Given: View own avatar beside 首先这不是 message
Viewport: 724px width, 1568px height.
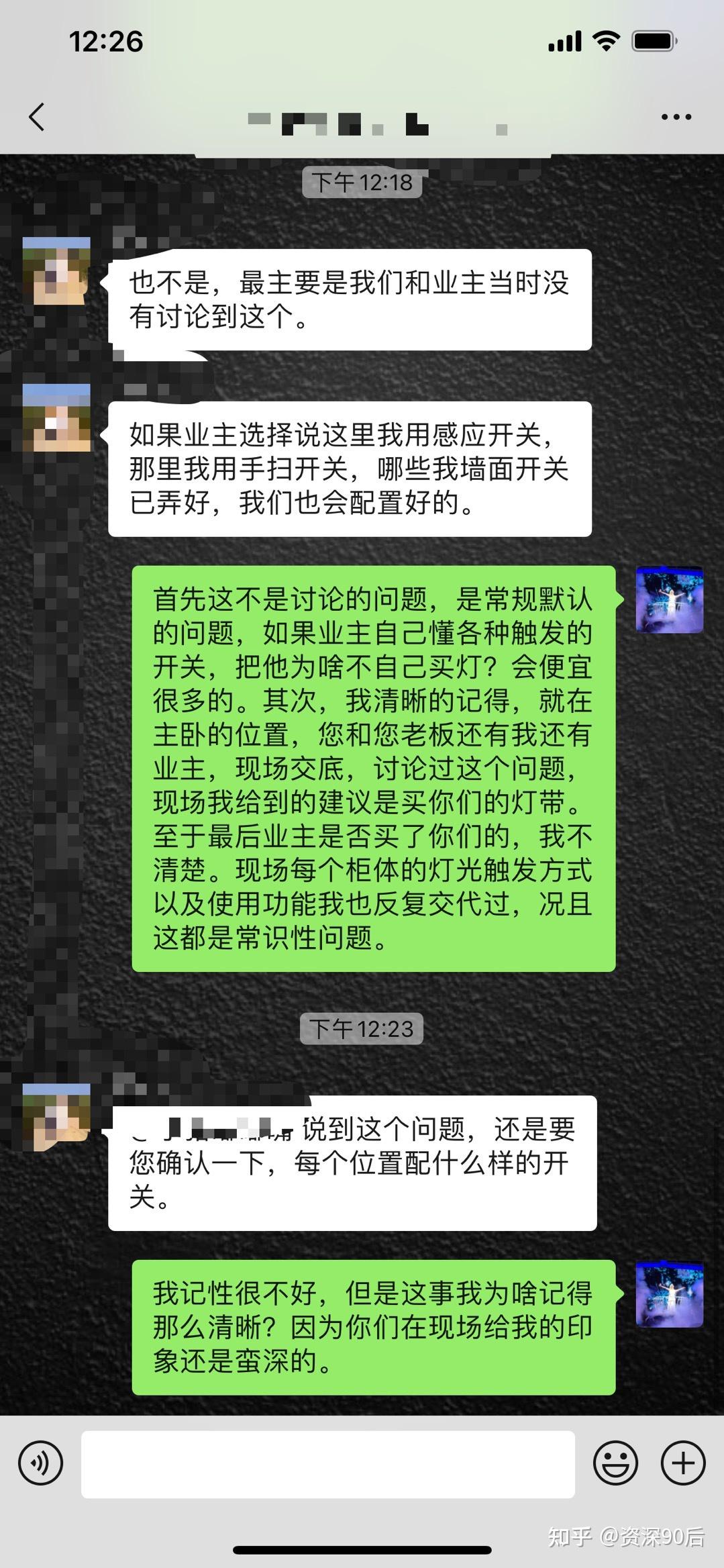Looking at the screenshot, I should [669, 599].
